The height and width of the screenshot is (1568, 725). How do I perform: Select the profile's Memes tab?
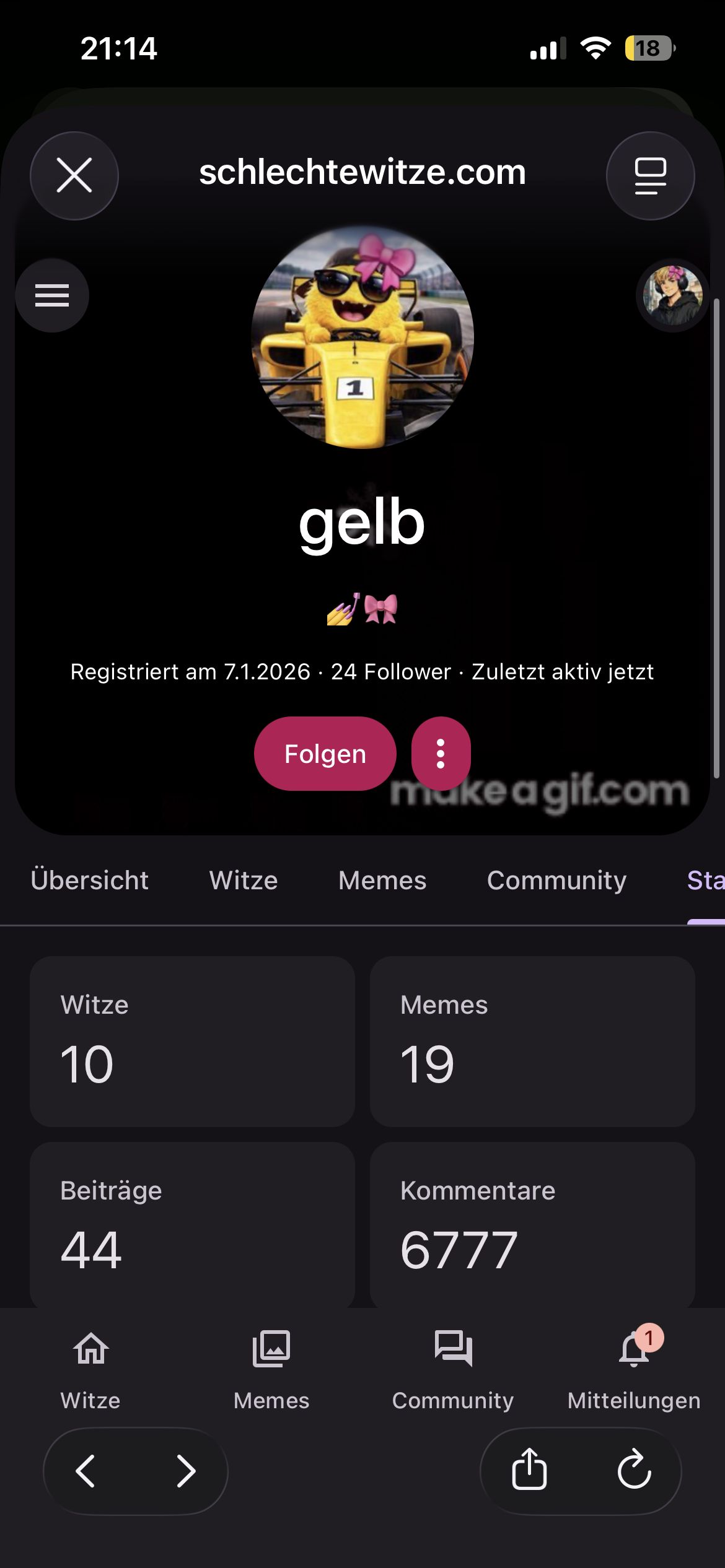click(382, 880)
